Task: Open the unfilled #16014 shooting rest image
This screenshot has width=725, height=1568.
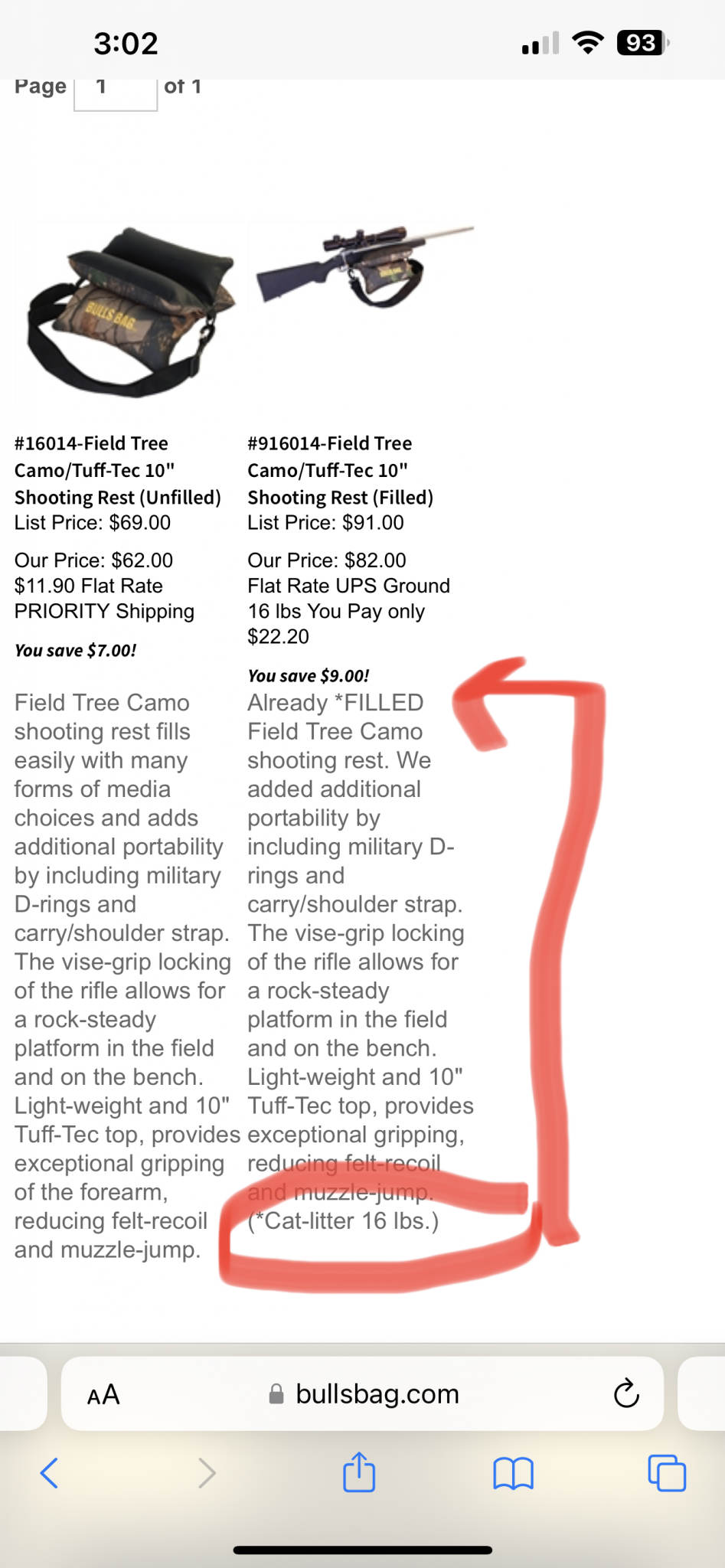Action: click(x=130, y=312)
